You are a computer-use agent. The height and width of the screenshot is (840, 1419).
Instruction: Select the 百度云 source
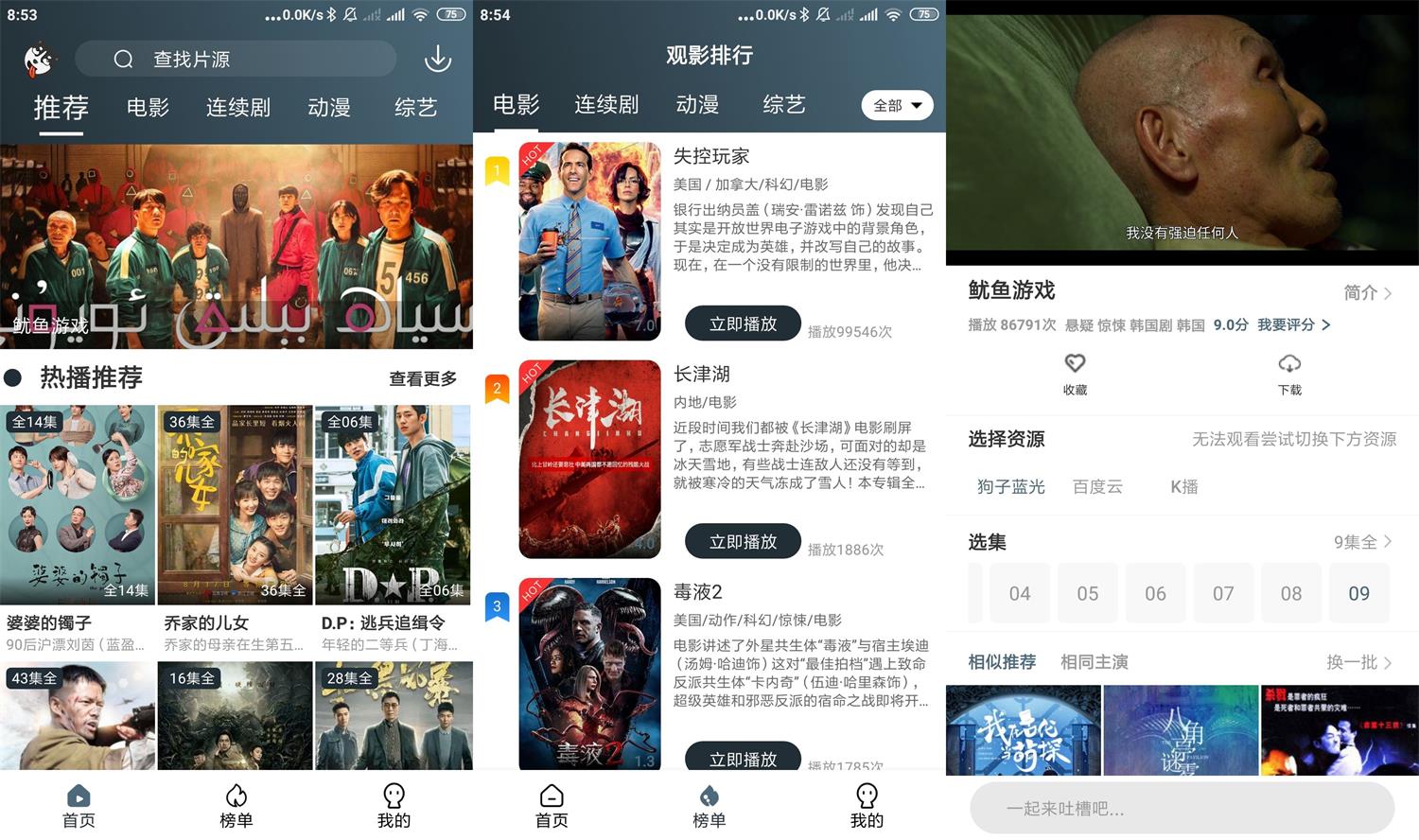tap(1097, 486)
